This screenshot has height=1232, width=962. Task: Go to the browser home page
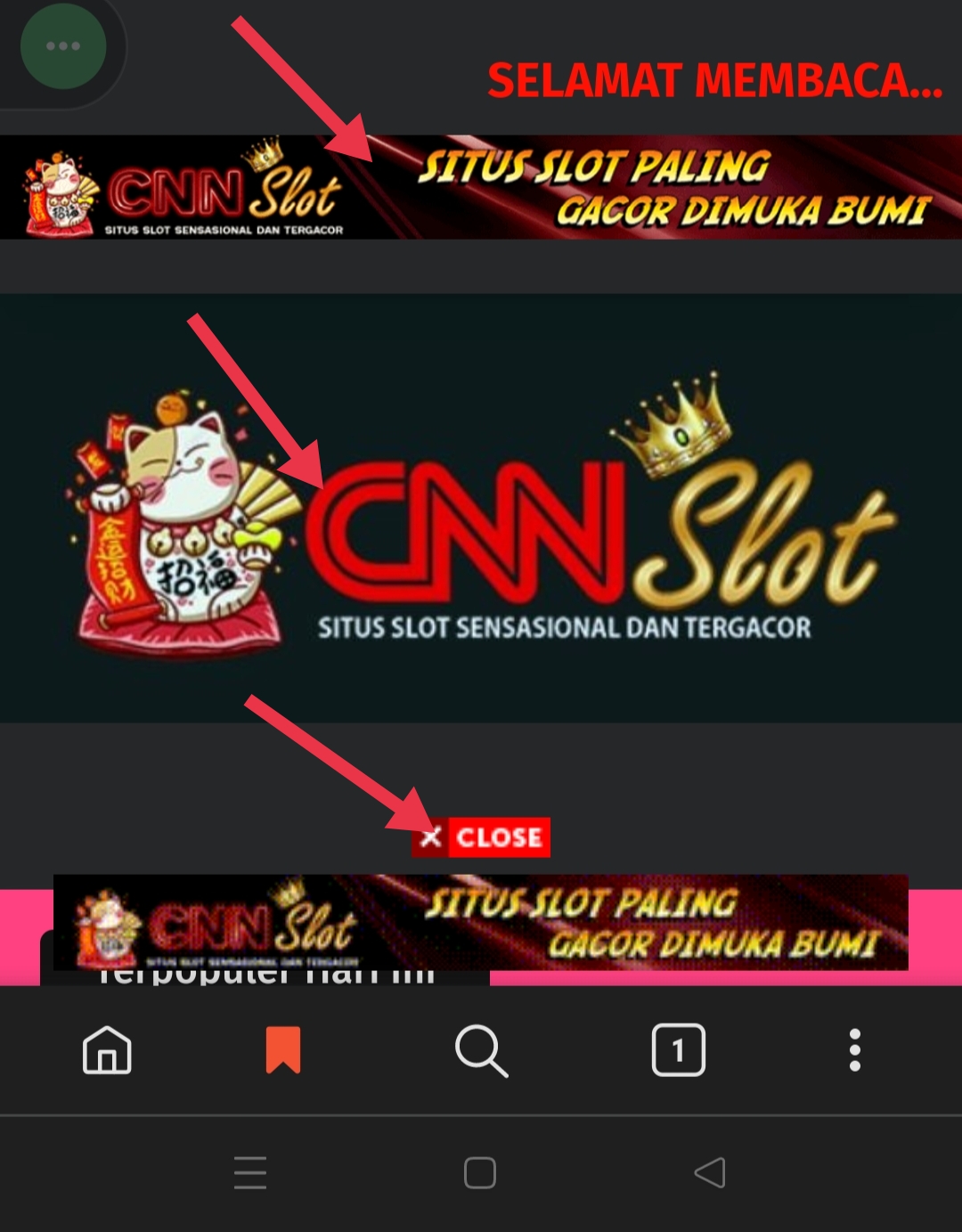[x=107, y=1050]
